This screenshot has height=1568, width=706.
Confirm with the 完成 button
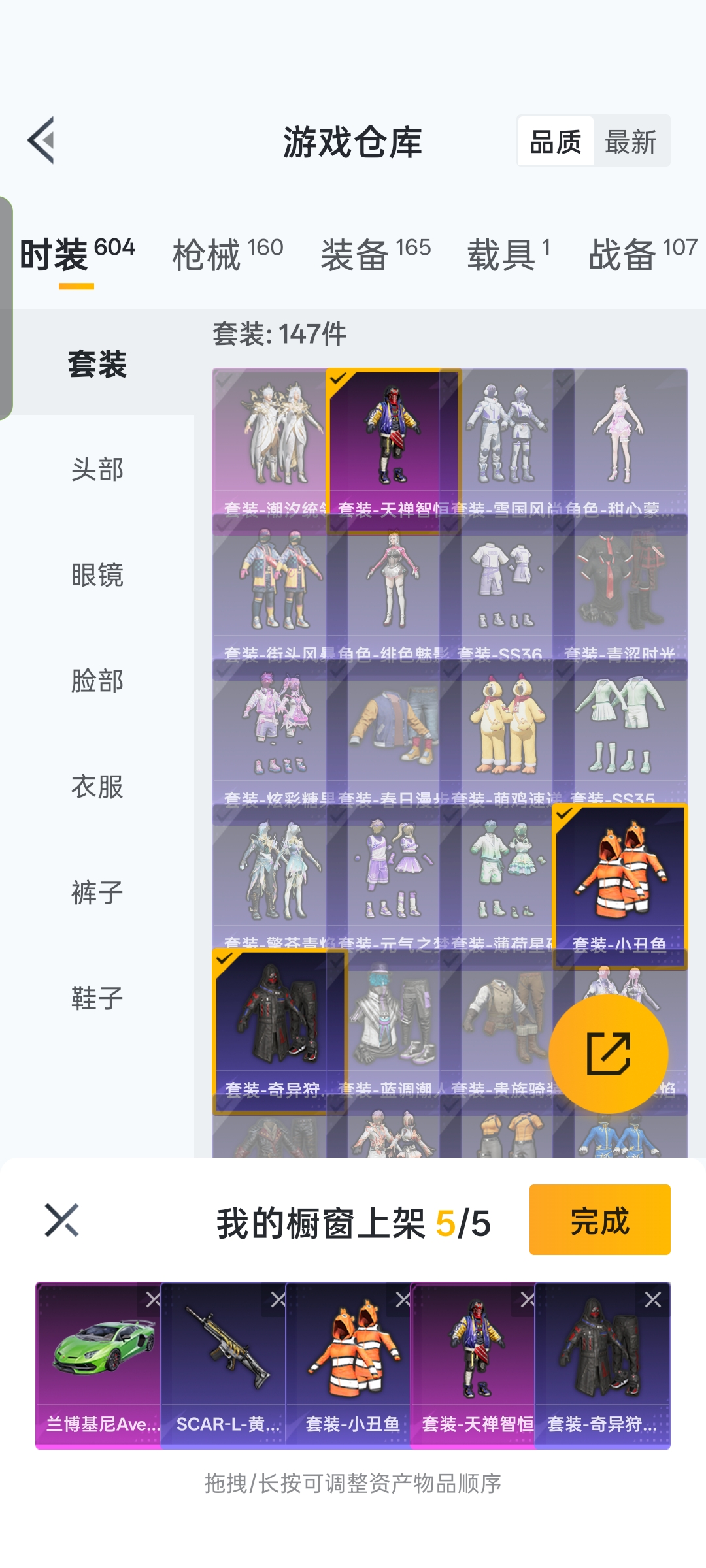[599, 1220]
